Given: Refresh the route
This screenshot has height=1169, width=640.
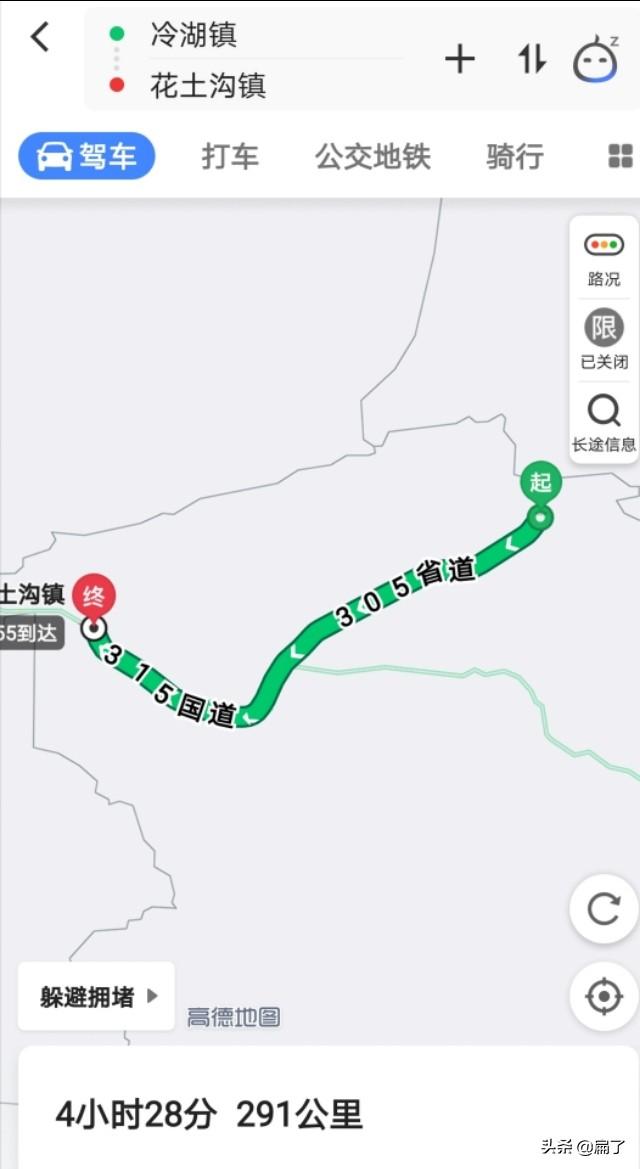Looking at the screenshot, I should [604, 909].
